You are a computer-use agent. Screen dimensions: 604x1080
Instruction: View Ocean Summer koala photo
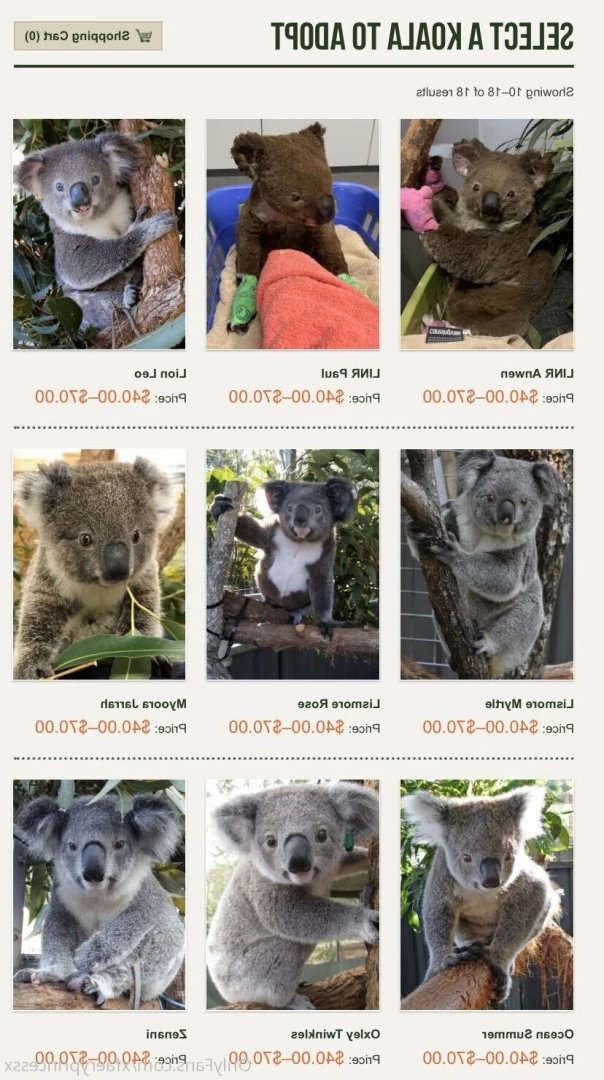[x=487, y=895]
